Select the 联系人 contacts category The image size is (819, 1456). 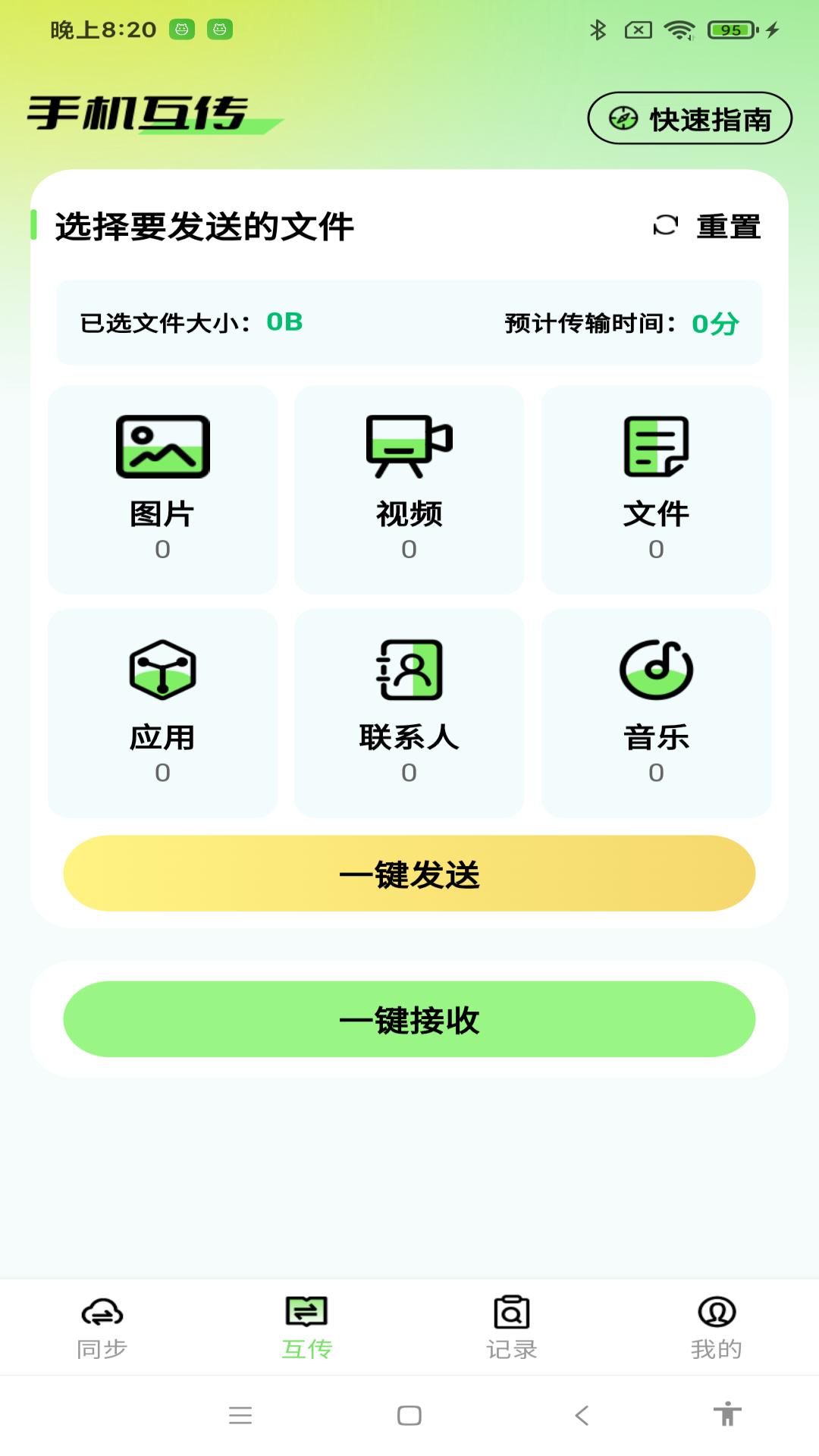(409, 713)
